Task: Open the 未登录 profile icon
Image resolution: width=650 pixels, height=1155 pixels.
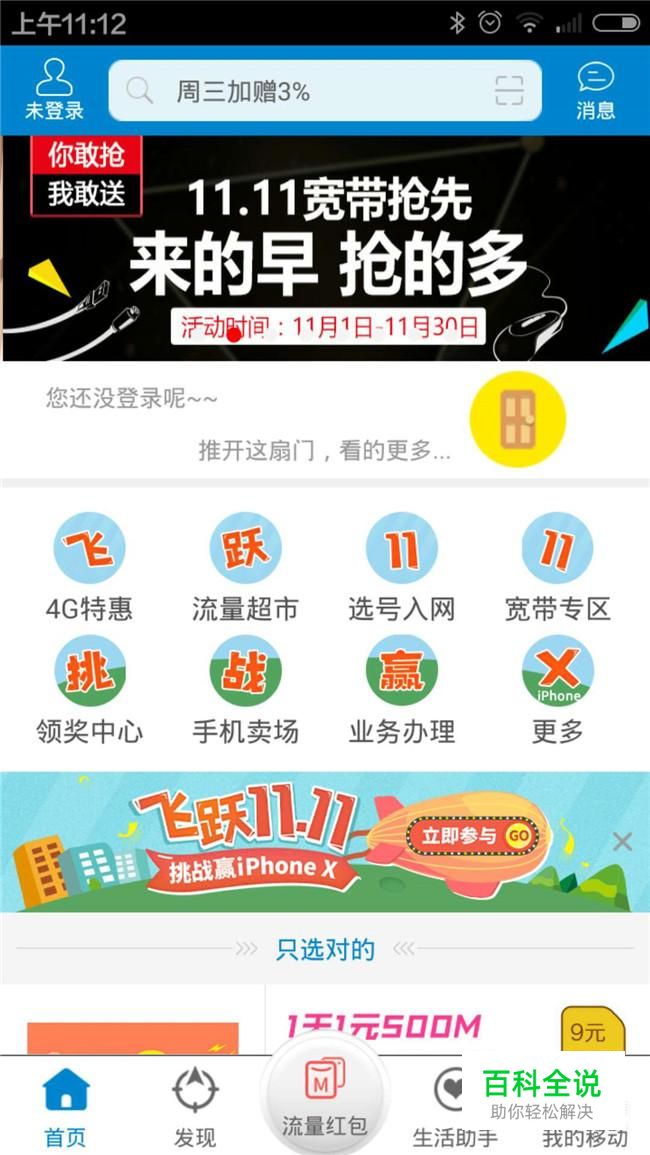Action: coord(54,89)
